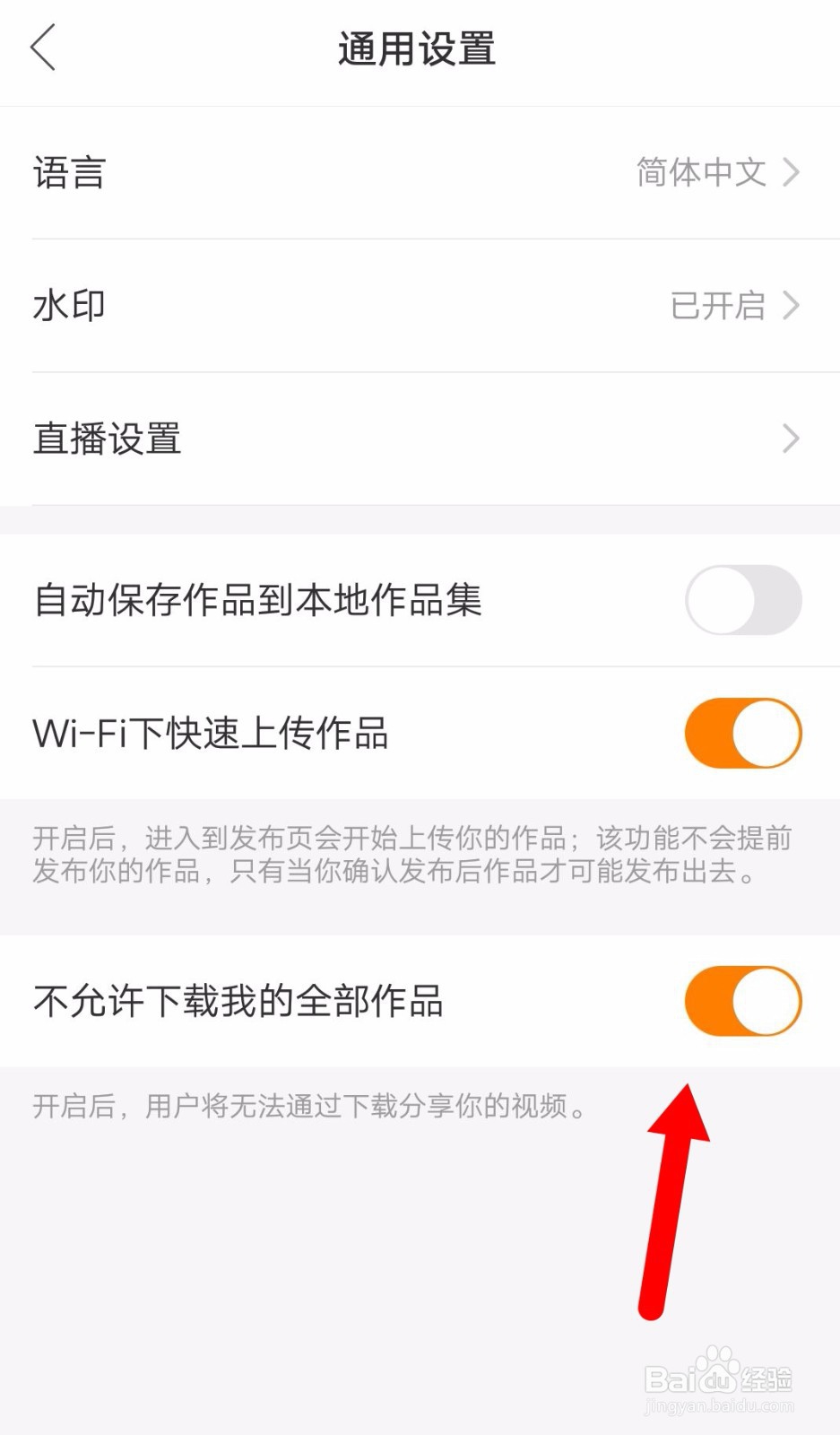Select the 通用设置 title bar text
The image size is (840, 1435).
pyautogui.click(x=418, y=48)
